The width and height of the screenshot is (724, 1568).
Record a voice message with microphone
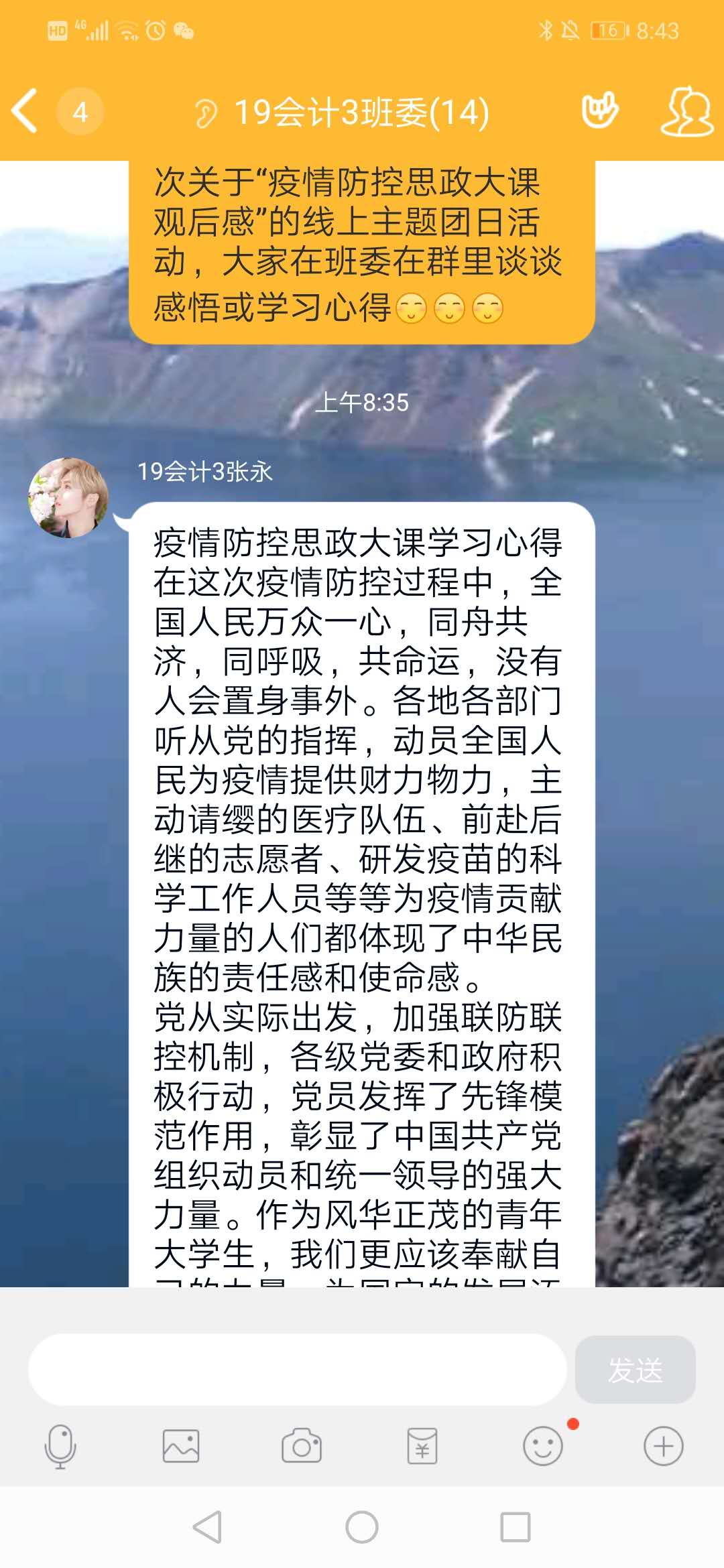tap(60, 1446)
